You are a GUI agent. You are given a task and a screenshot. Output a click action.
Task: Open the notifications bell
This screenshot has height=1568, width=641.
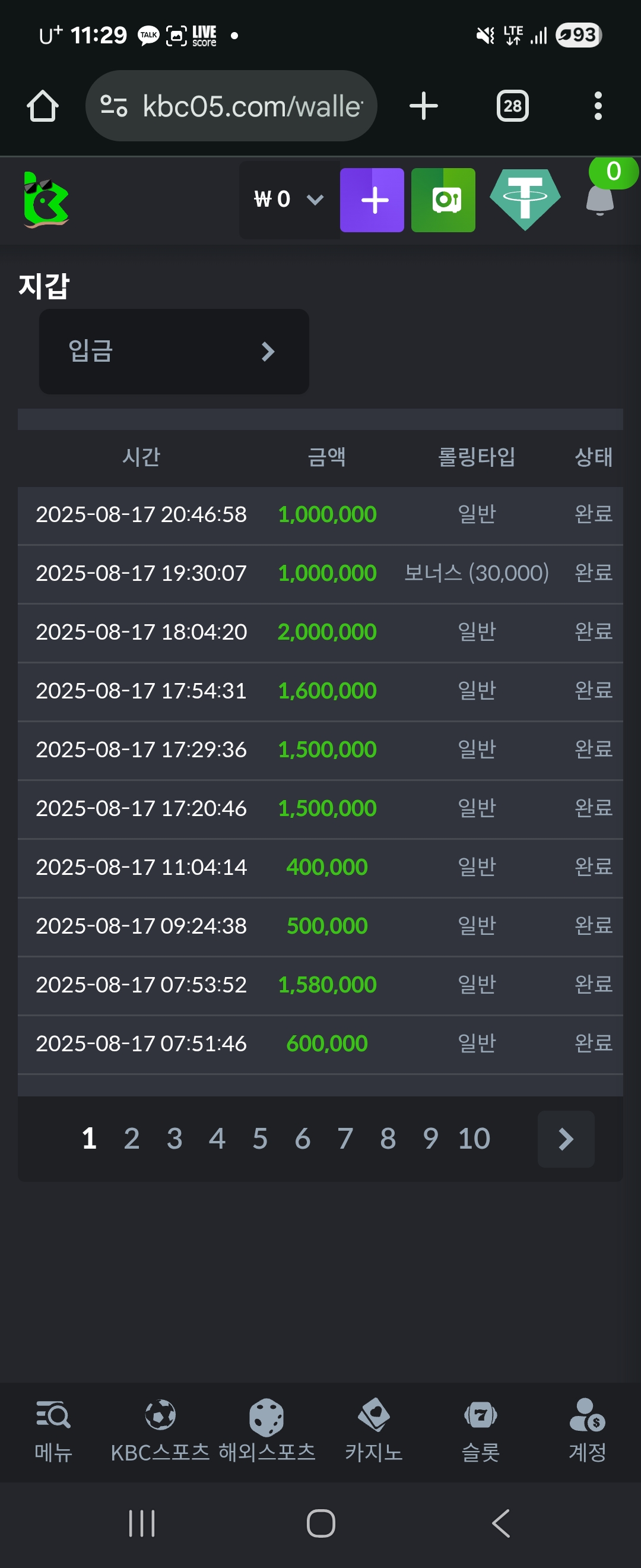[599, 199]
